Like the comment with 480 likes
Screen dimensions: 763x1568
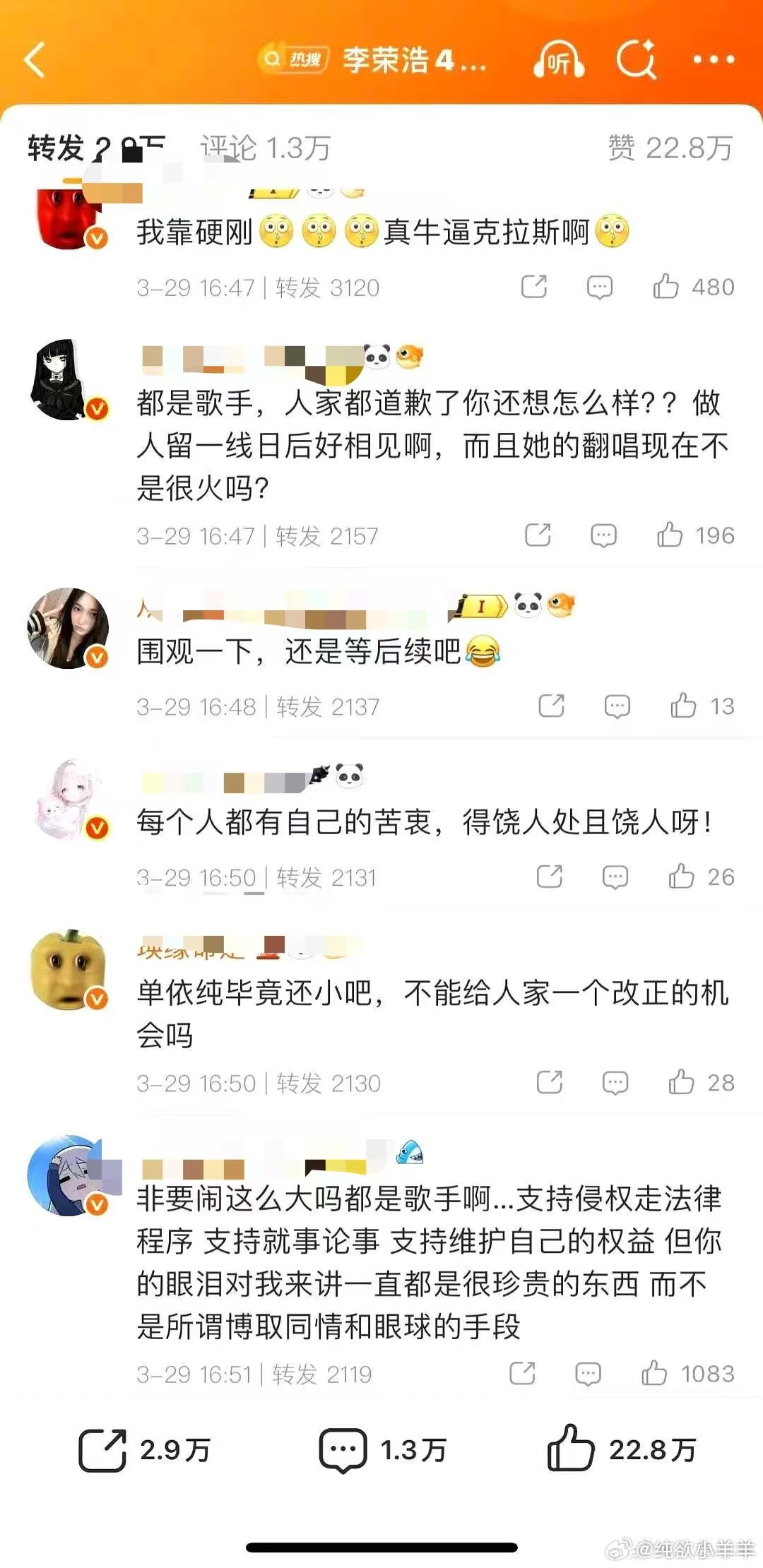[667, 287]
